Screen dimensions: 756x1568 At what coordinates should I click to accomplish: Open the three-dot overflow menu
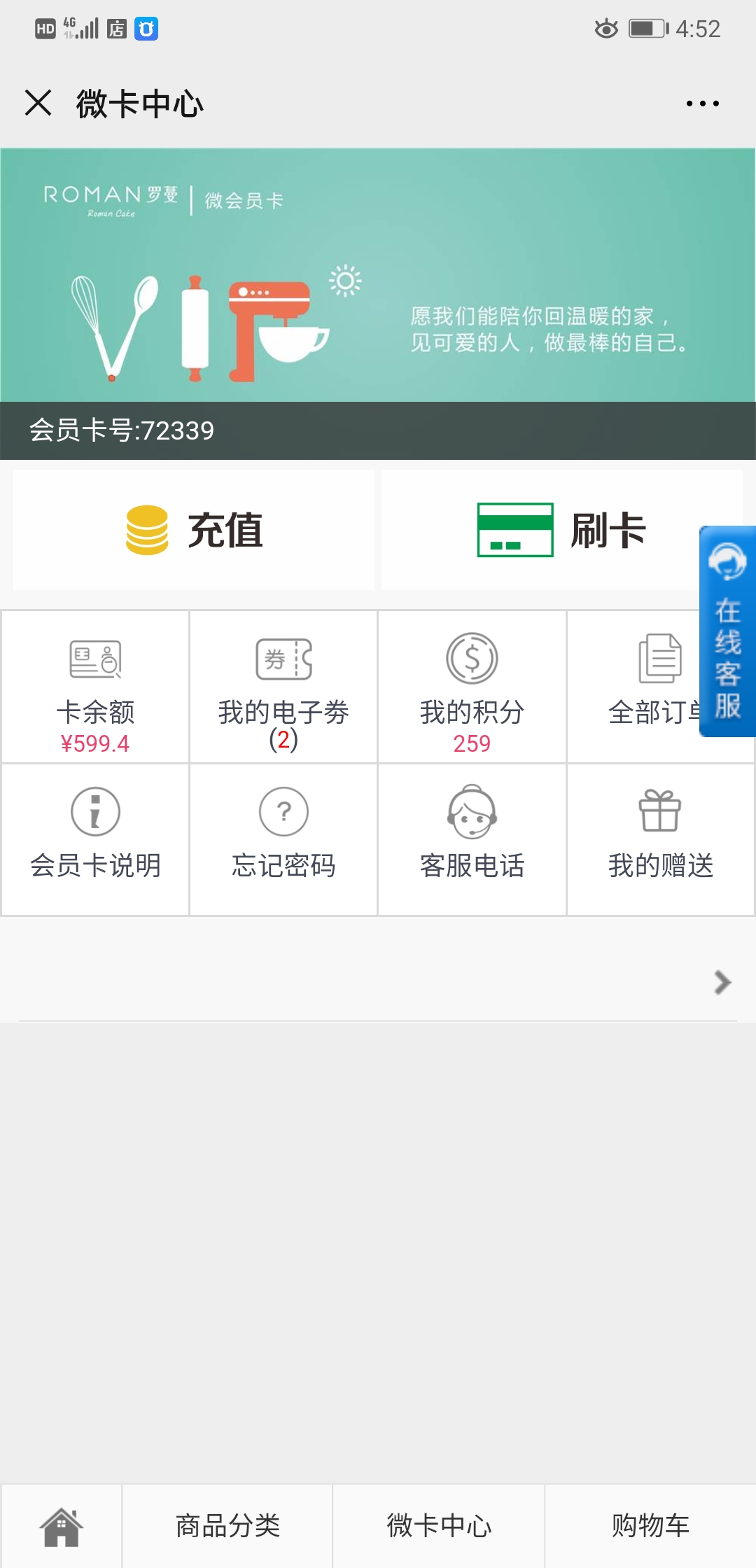point(702,104)
